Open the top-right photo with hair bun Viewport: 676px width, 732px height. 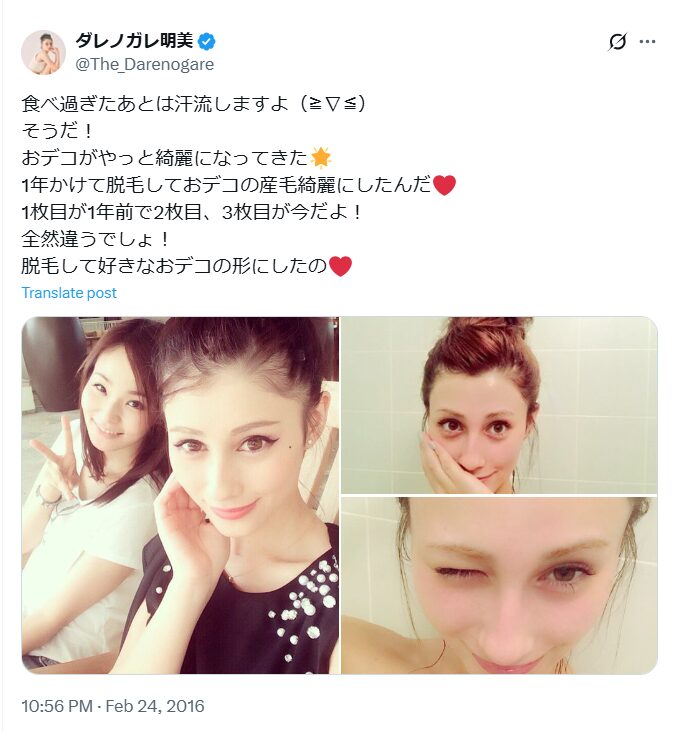[498, 405]
